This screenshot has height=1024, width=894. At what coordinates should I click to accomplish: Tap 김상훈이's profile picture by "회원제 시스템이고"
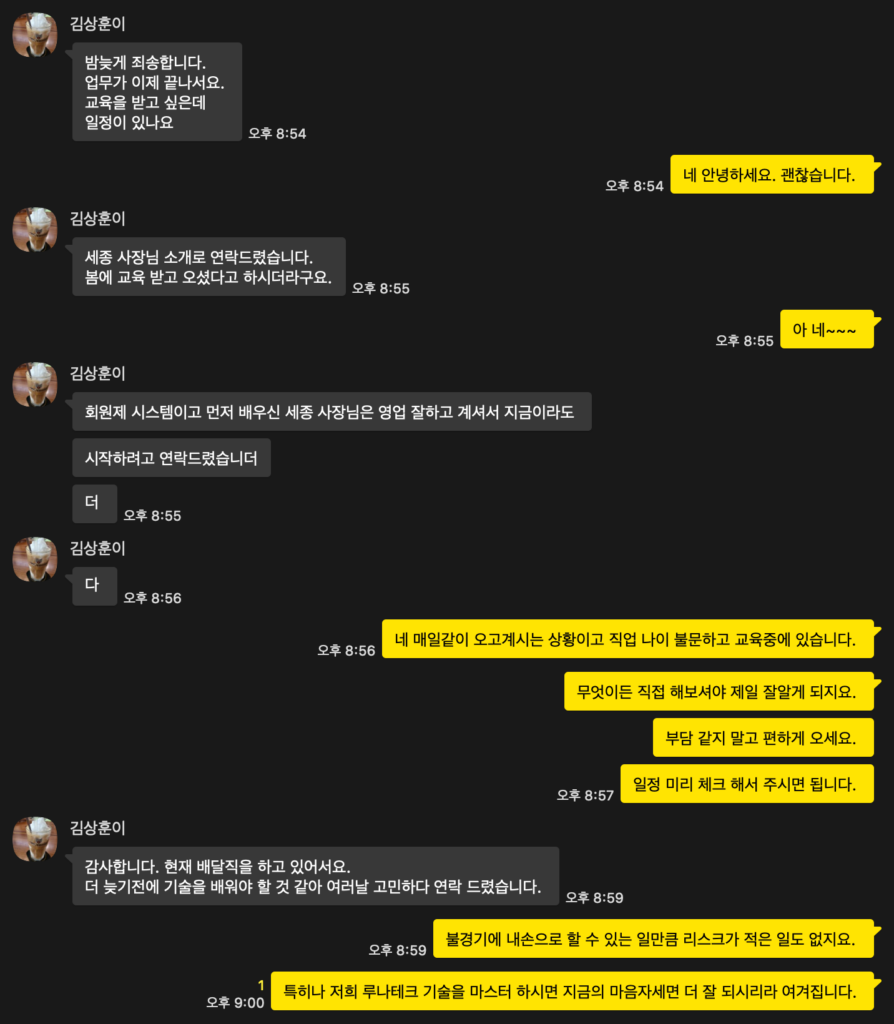click(34, 384)
